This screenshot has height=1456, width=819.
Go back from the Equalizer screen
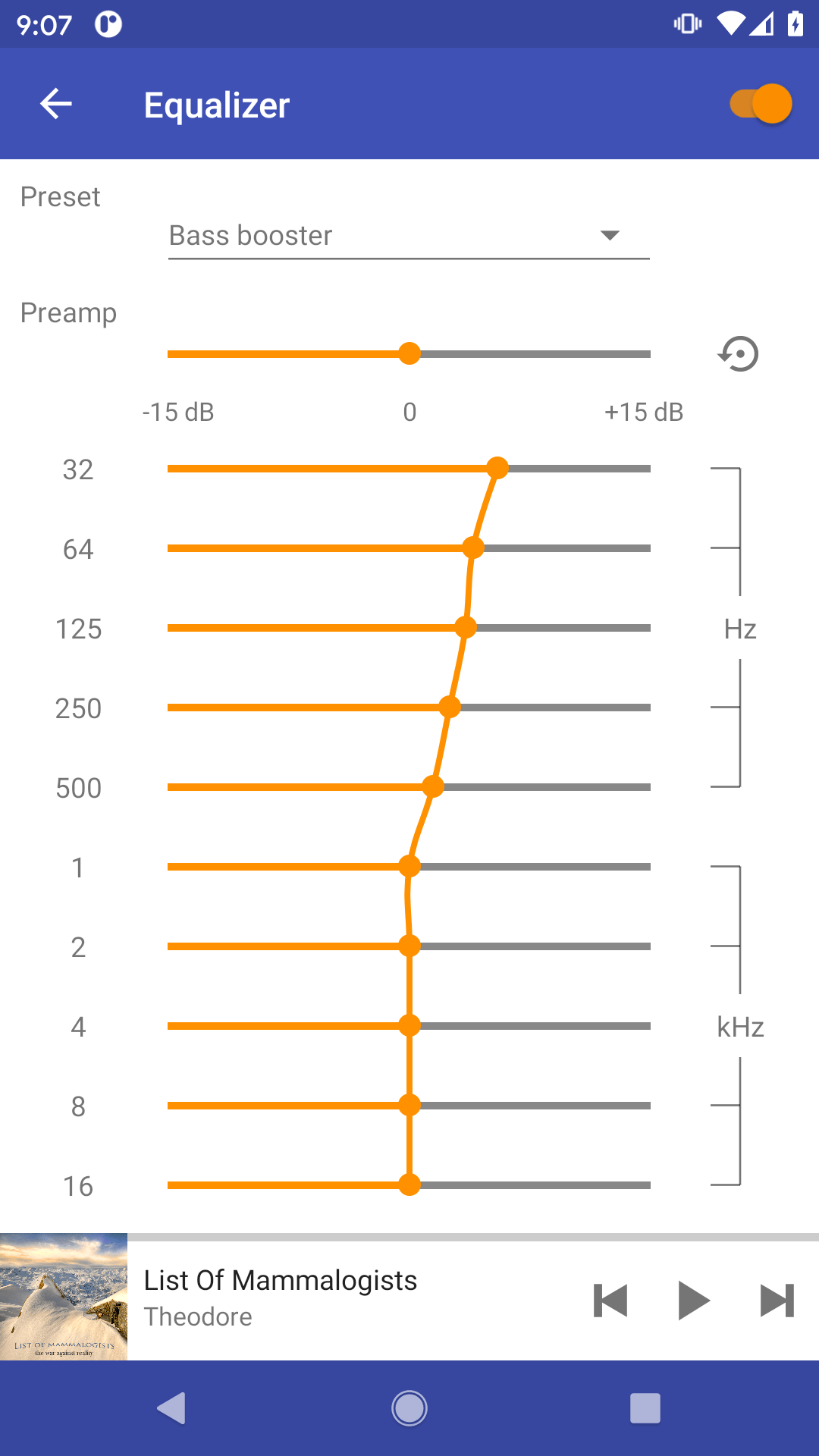56,104
